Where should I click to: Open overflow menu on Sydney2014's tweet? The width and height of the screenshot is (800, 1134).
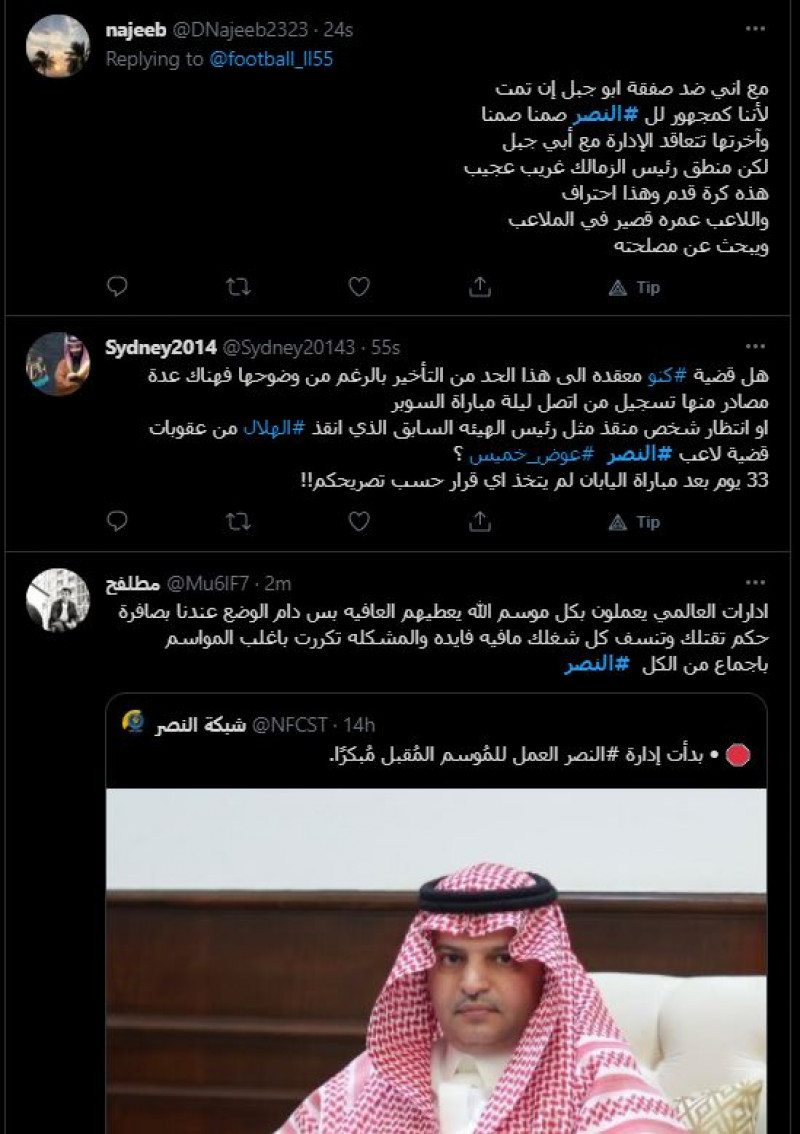pos(755,347)
